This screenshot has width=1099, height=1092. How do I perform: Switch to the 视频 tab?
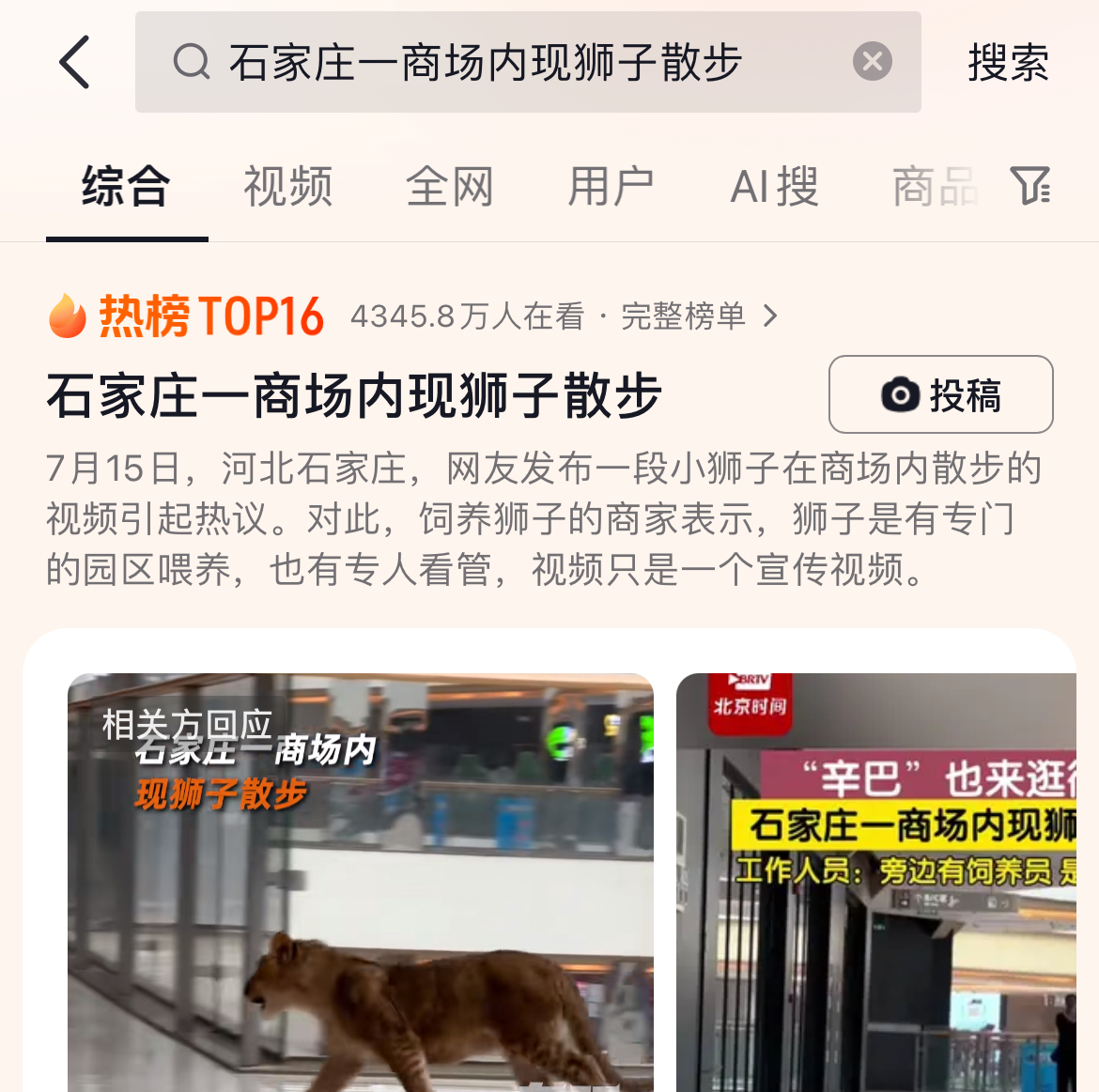pyautogui.click(x=288, y=186)
